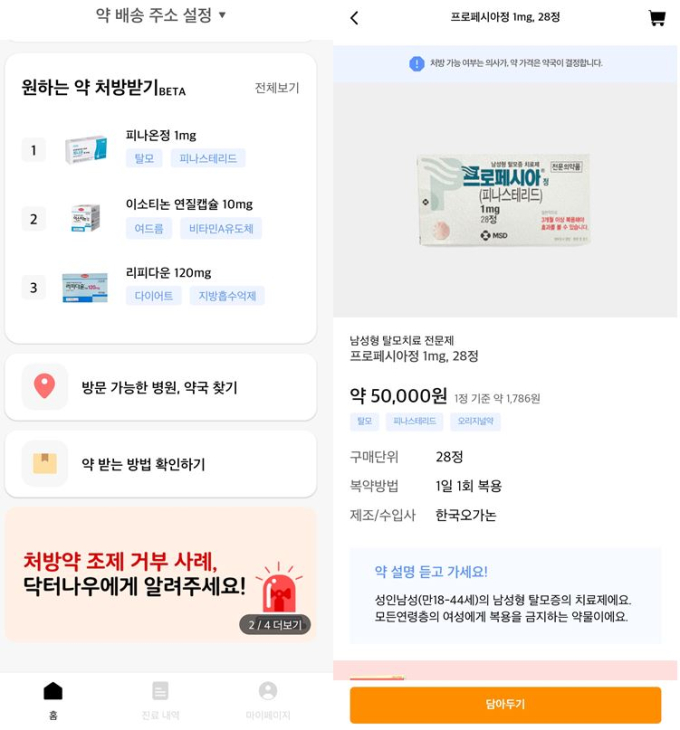Switch to the 마이페이지 tab
This screenshot has height=730, width=680.
coord(267,699)
